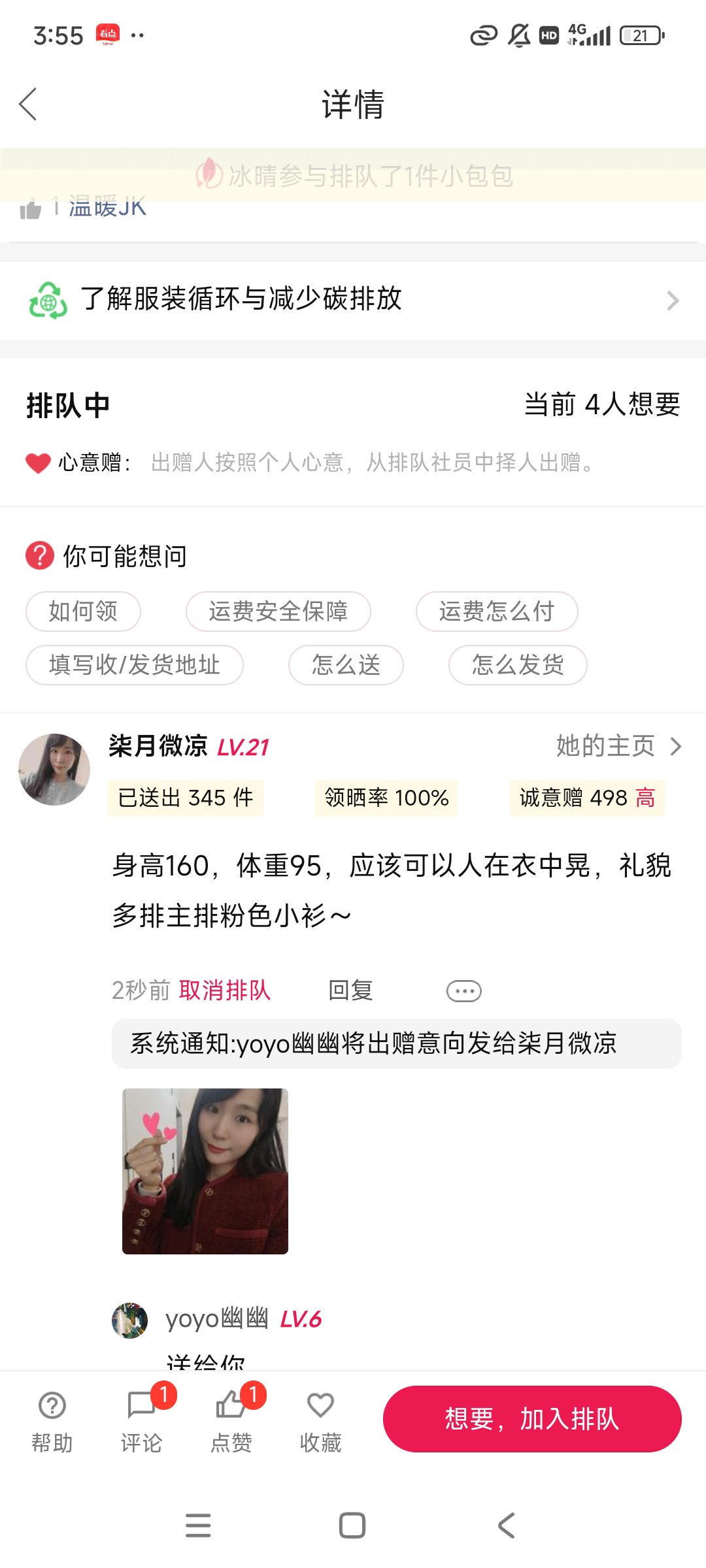Open the more options bubble beside 回复
Image resolution: width=706 pixels, height=1568 pixels.
pos(464,991)
